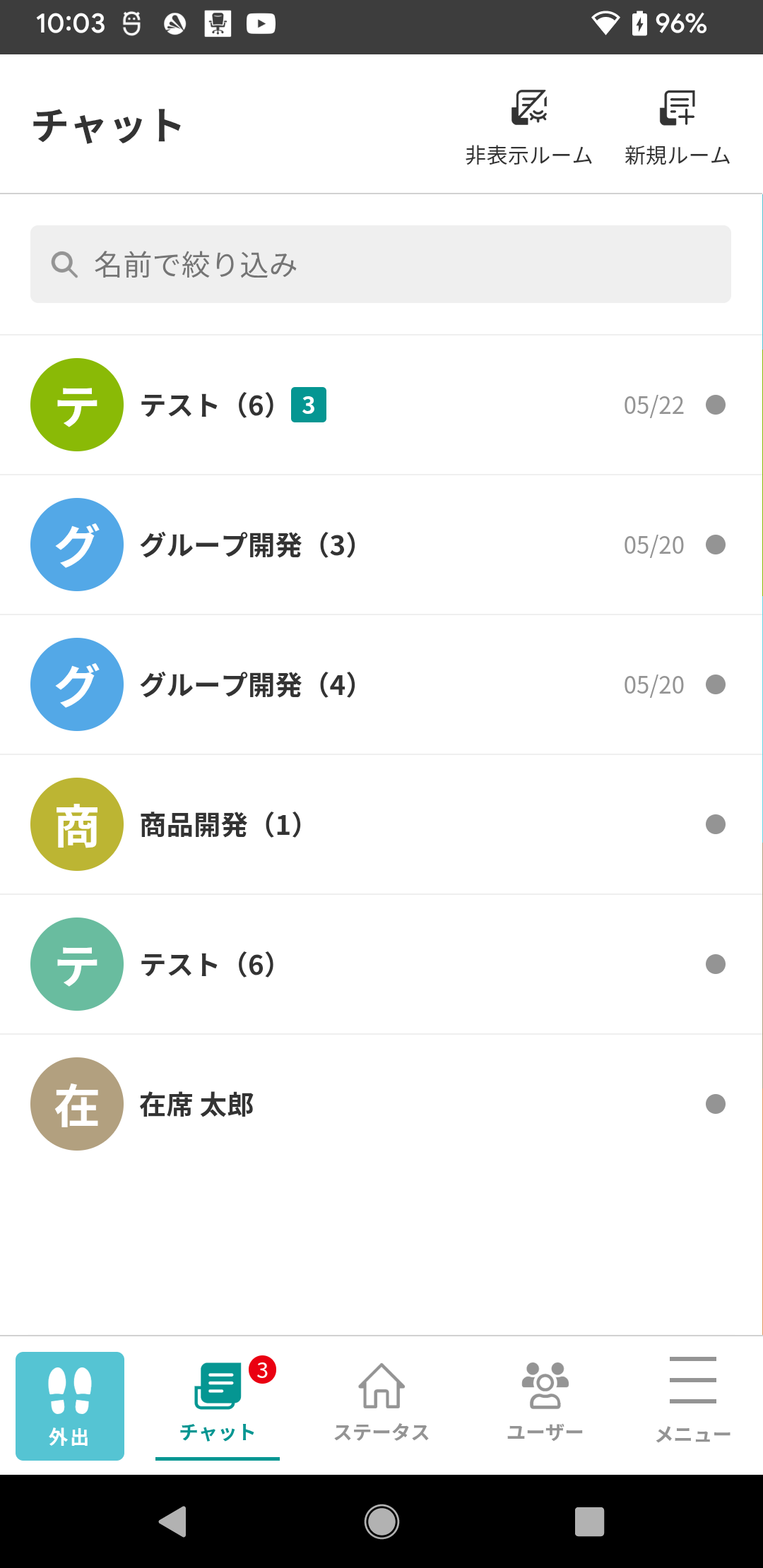Image resolution: width=763 pixels, height=1568 pixels.
Task: Open the メニュー tab
Action: [x=693, y=1403]
